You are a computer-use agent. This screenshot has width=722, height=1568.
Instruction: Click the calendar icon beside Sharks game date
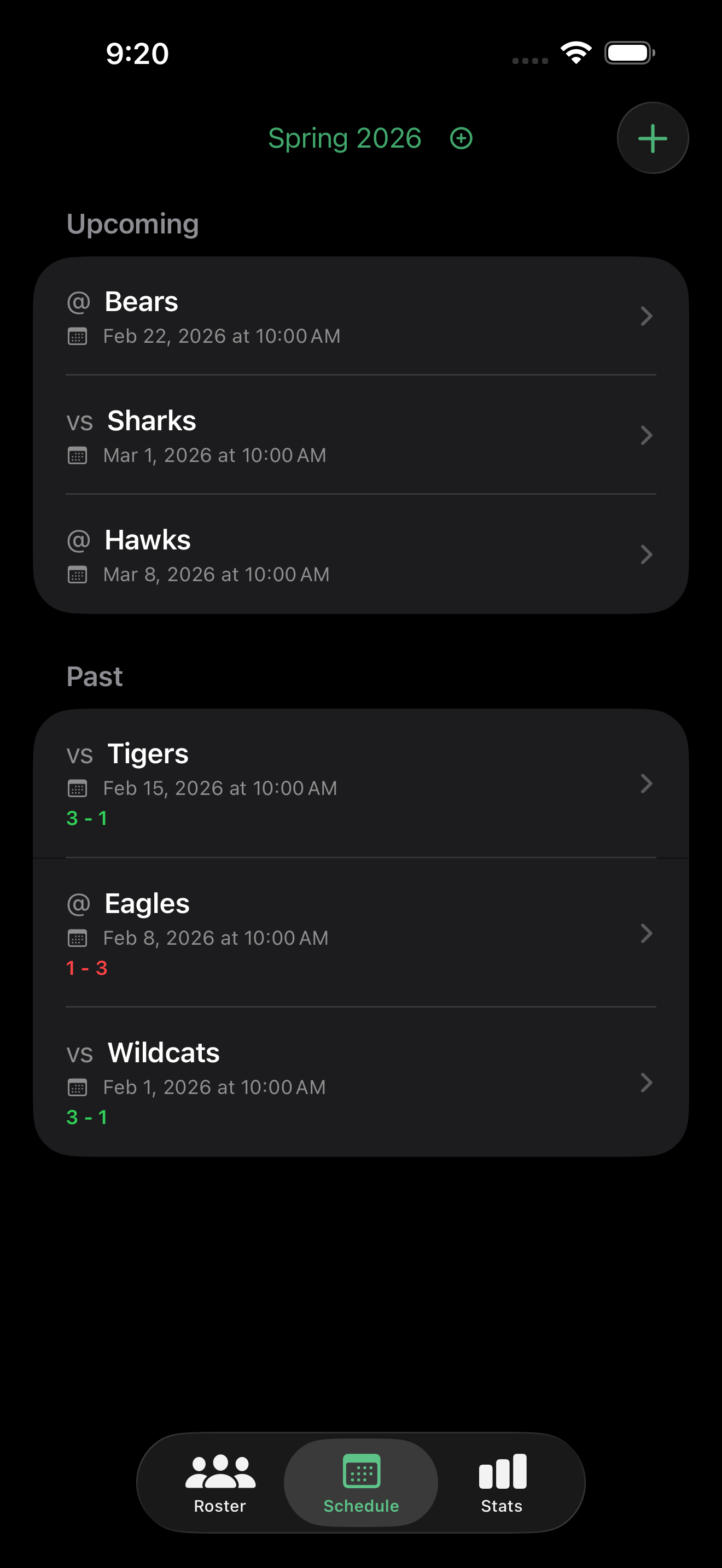point(77,456)
